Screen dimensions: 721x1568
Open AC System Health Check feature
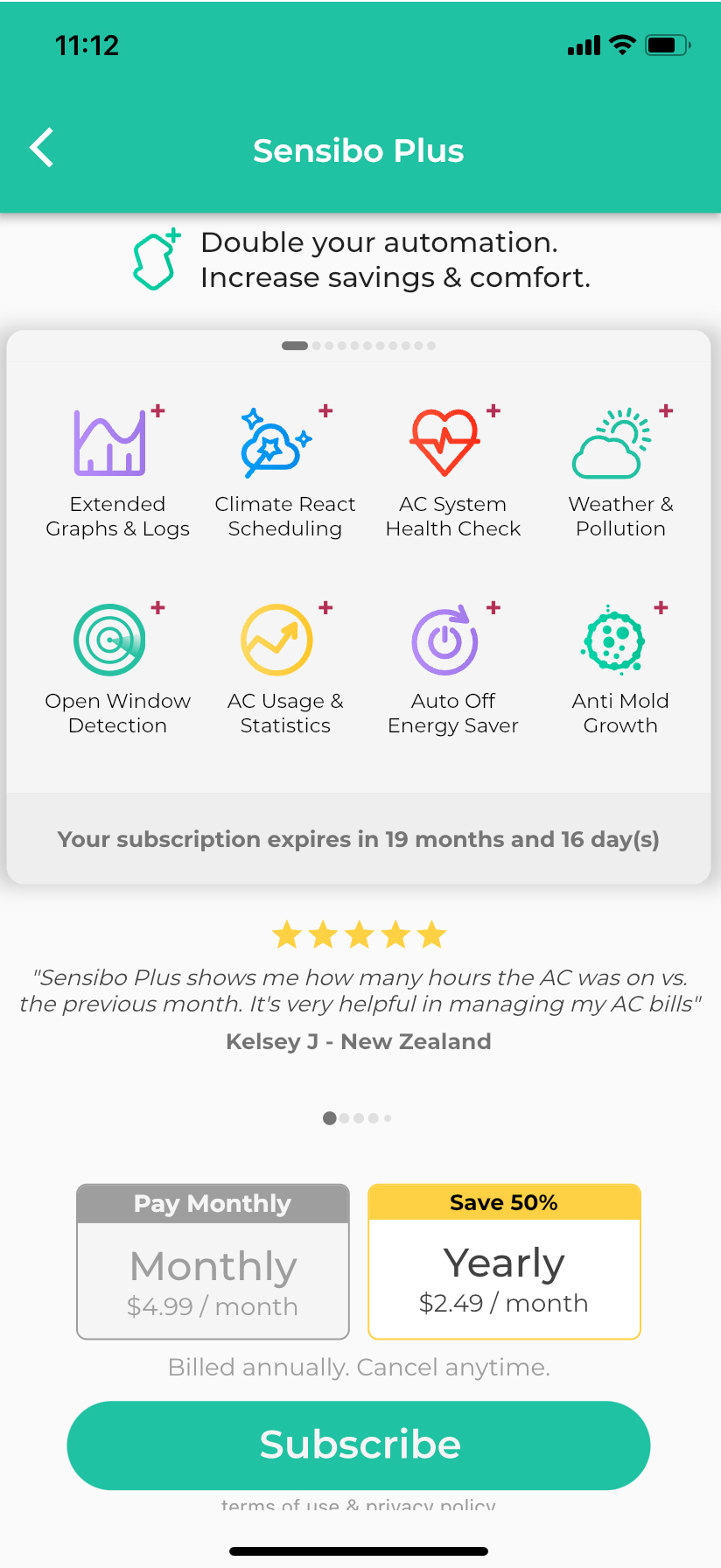(x=452, y=474)
